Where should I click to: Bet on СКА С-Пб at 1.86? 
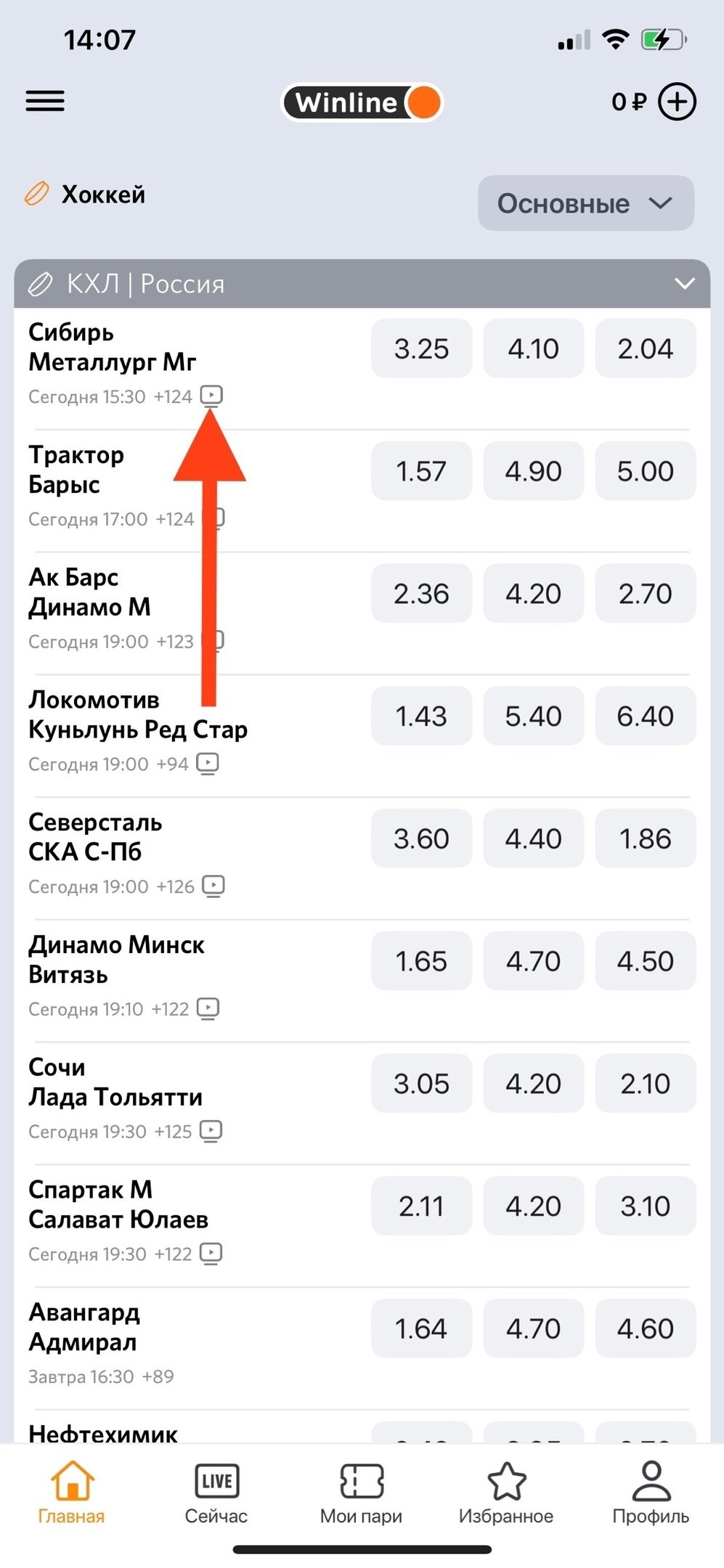click(645, 838)
